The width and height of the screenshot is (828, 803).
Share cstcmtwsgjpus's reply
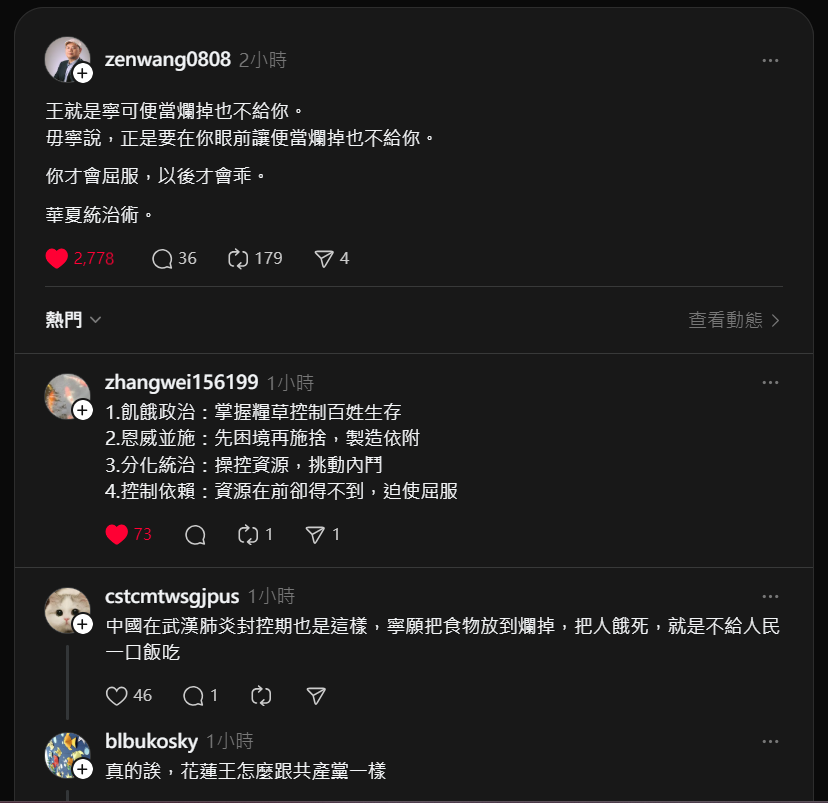[x=316, y=695]
